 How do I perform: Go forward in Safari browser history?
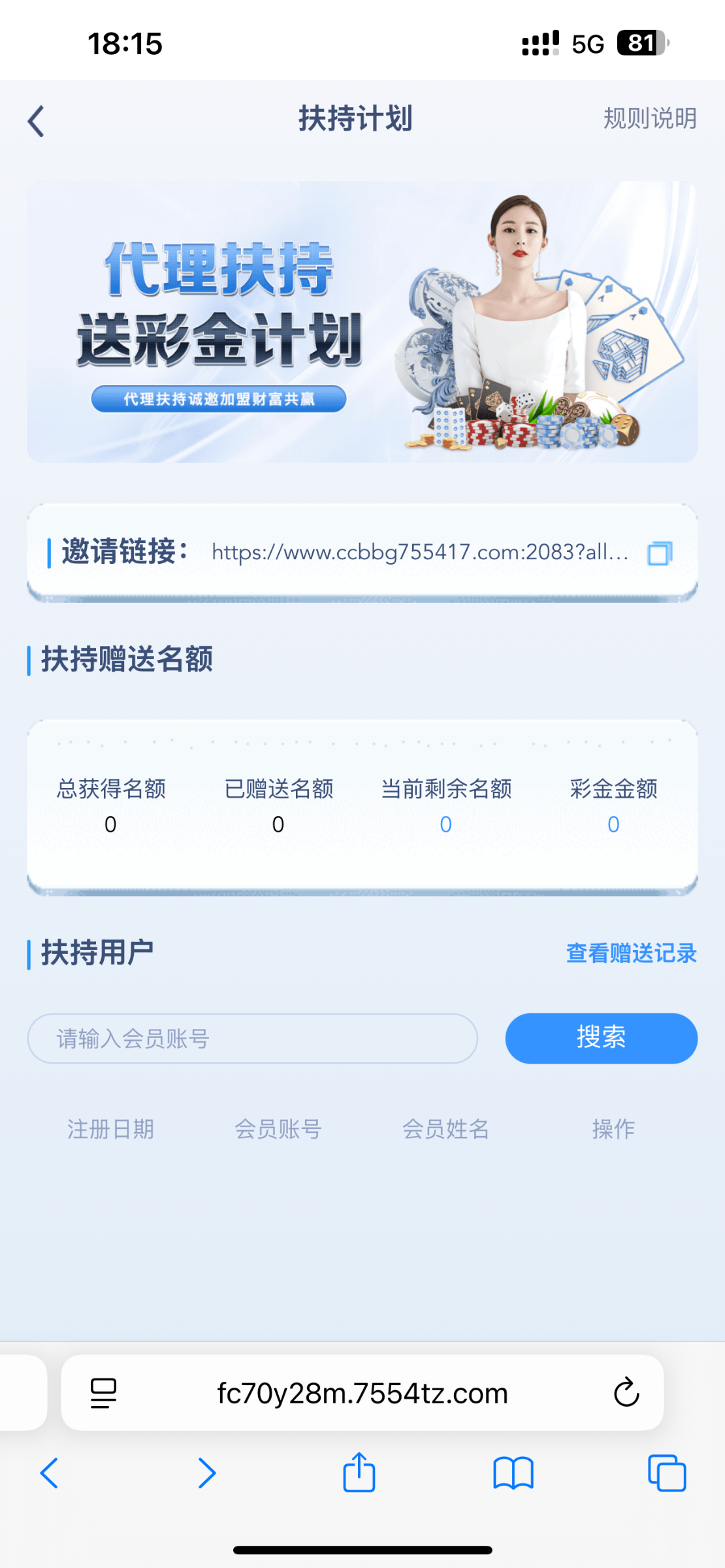(x=206, y=1473)
